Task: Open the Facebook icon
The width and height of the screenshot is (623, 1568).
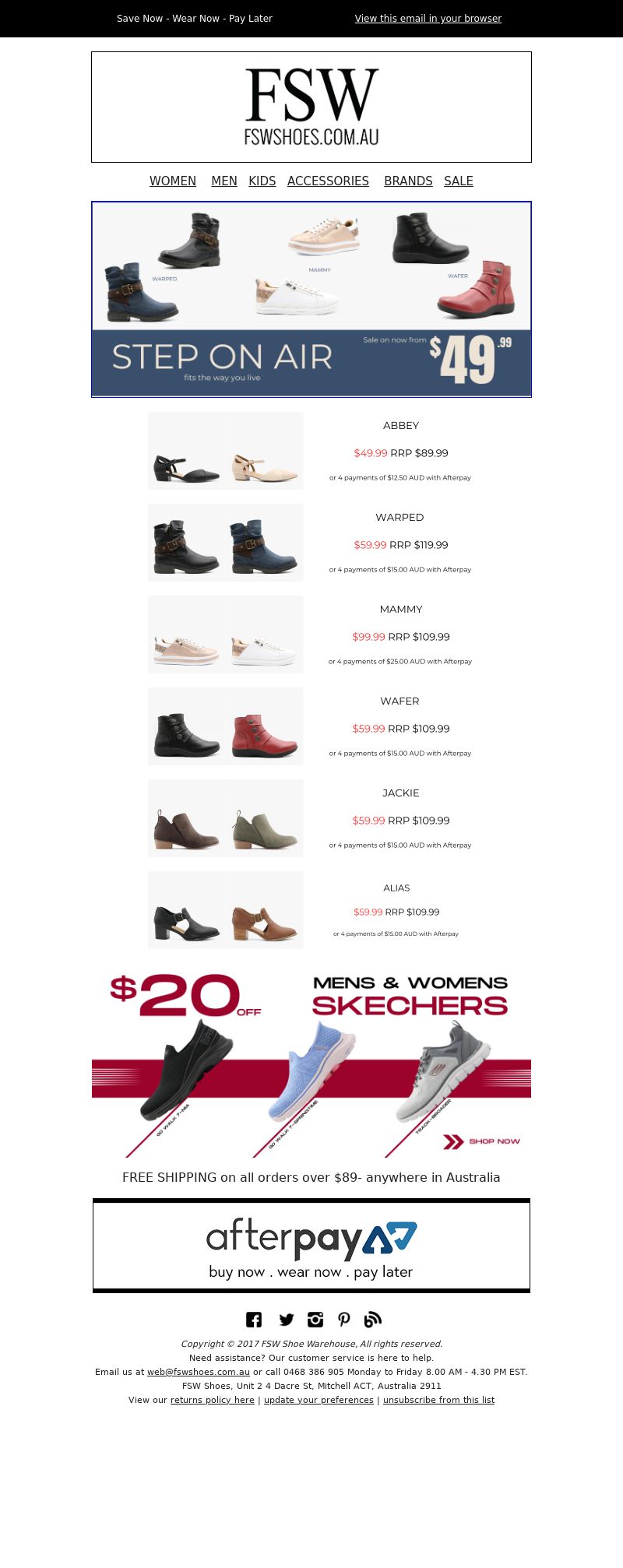Action: pyautogui.click(x=254, y=1320)
